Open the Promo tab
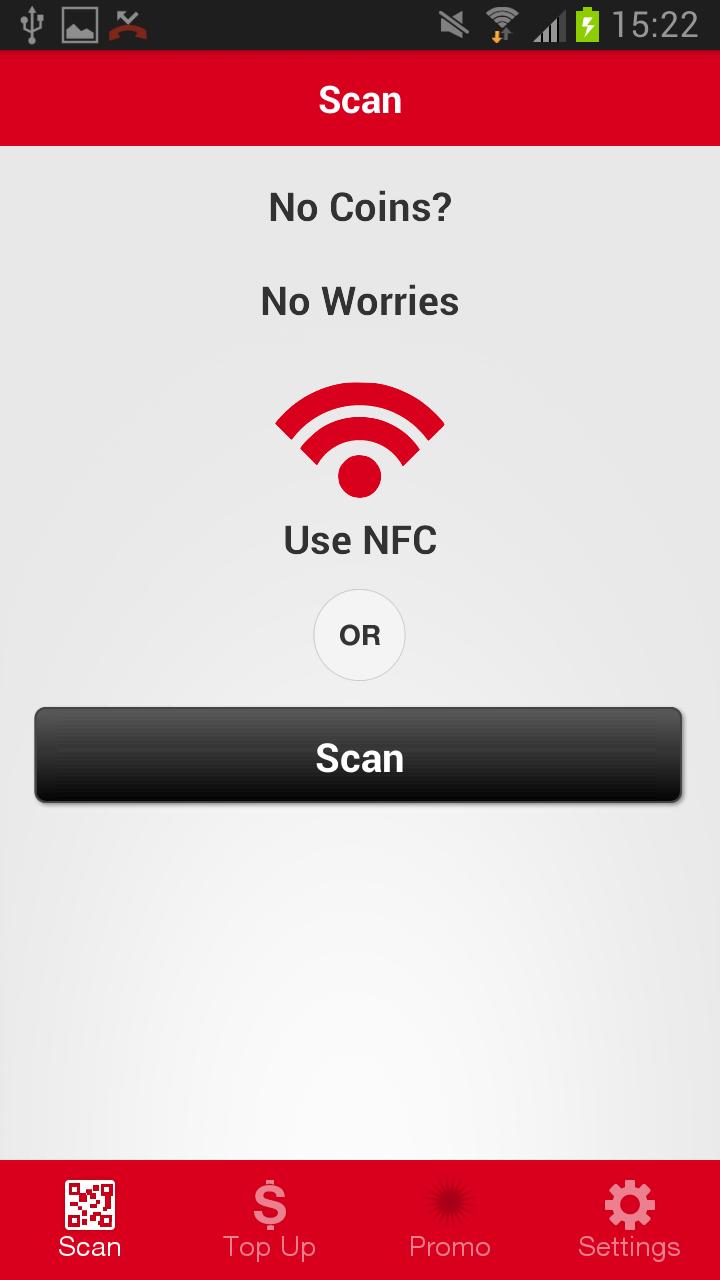The image size is (720, 1280). tap(449, 1219)
